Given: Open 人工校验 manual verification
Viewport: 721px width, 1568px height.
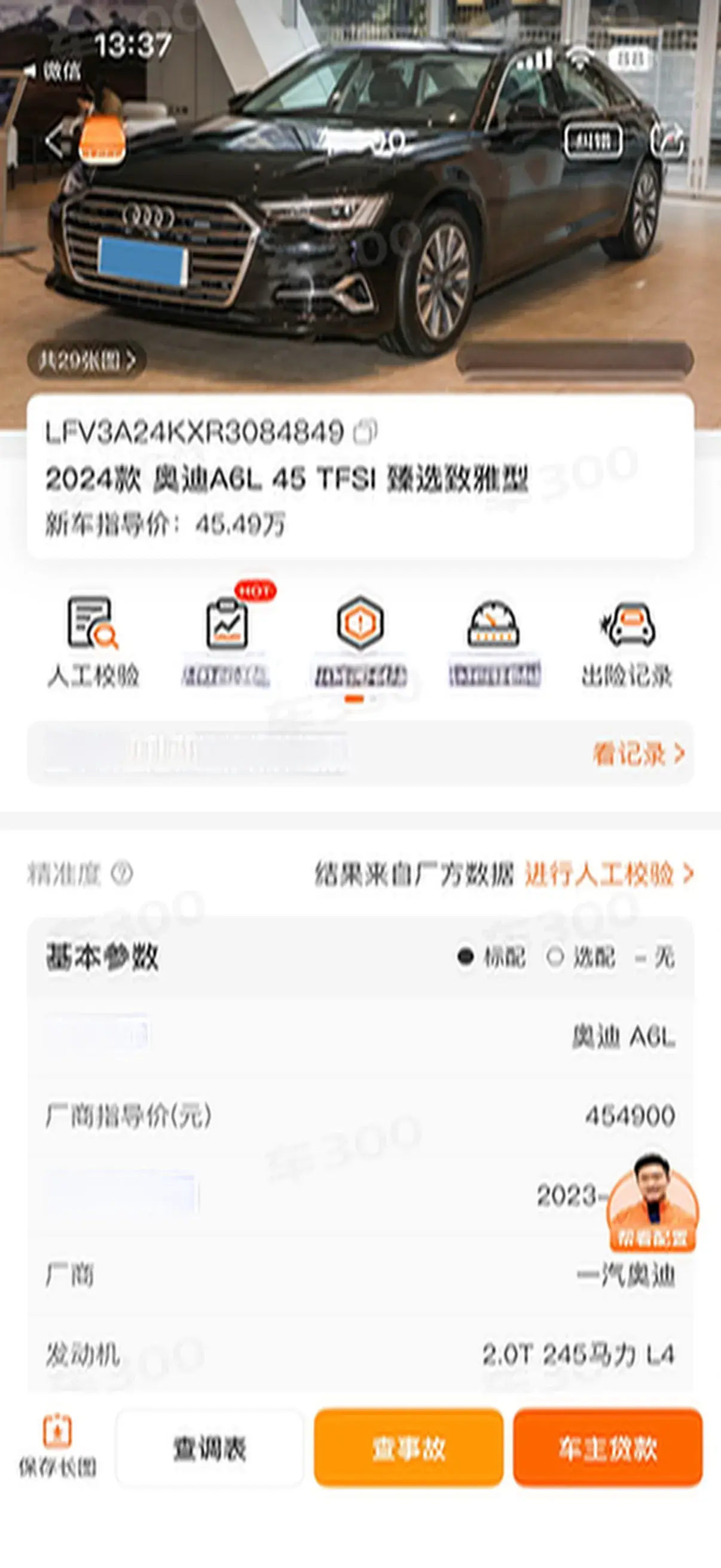Looking at the screenshot, I should coord(93,642).
